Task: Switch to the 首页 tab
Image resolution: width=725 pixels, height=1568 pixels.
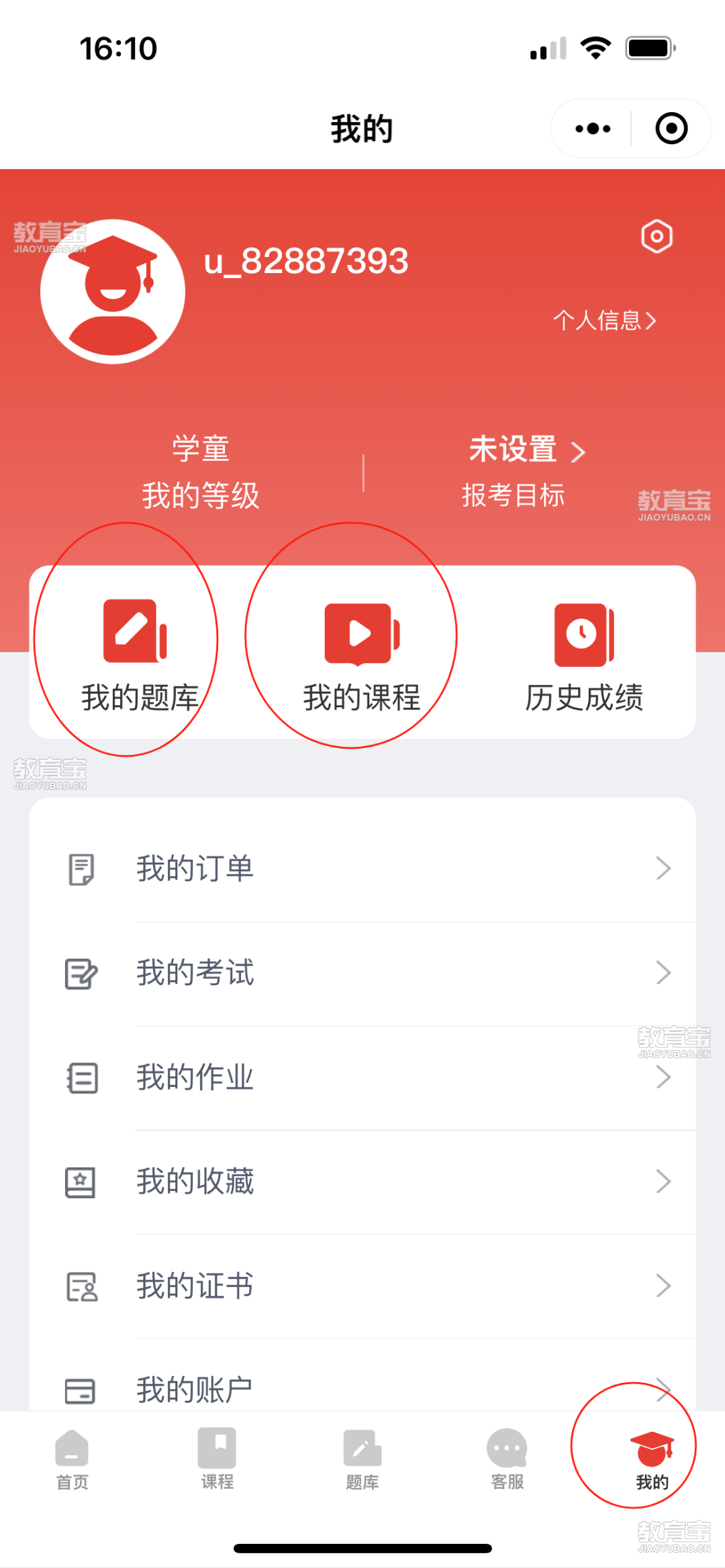Action: pos(72,1460)
